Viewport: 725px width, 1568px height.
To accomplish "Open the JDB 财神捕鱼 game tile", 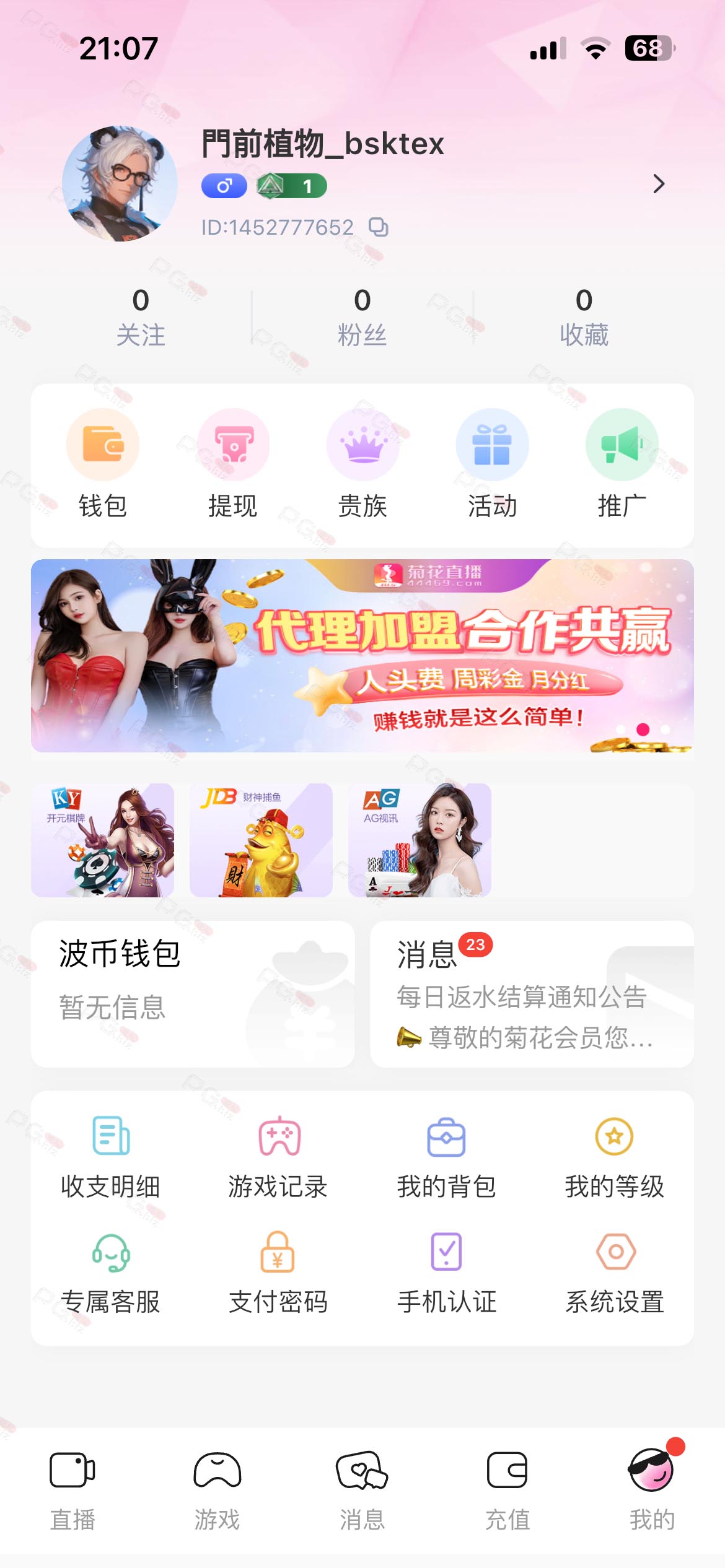I will coord(261,840).
